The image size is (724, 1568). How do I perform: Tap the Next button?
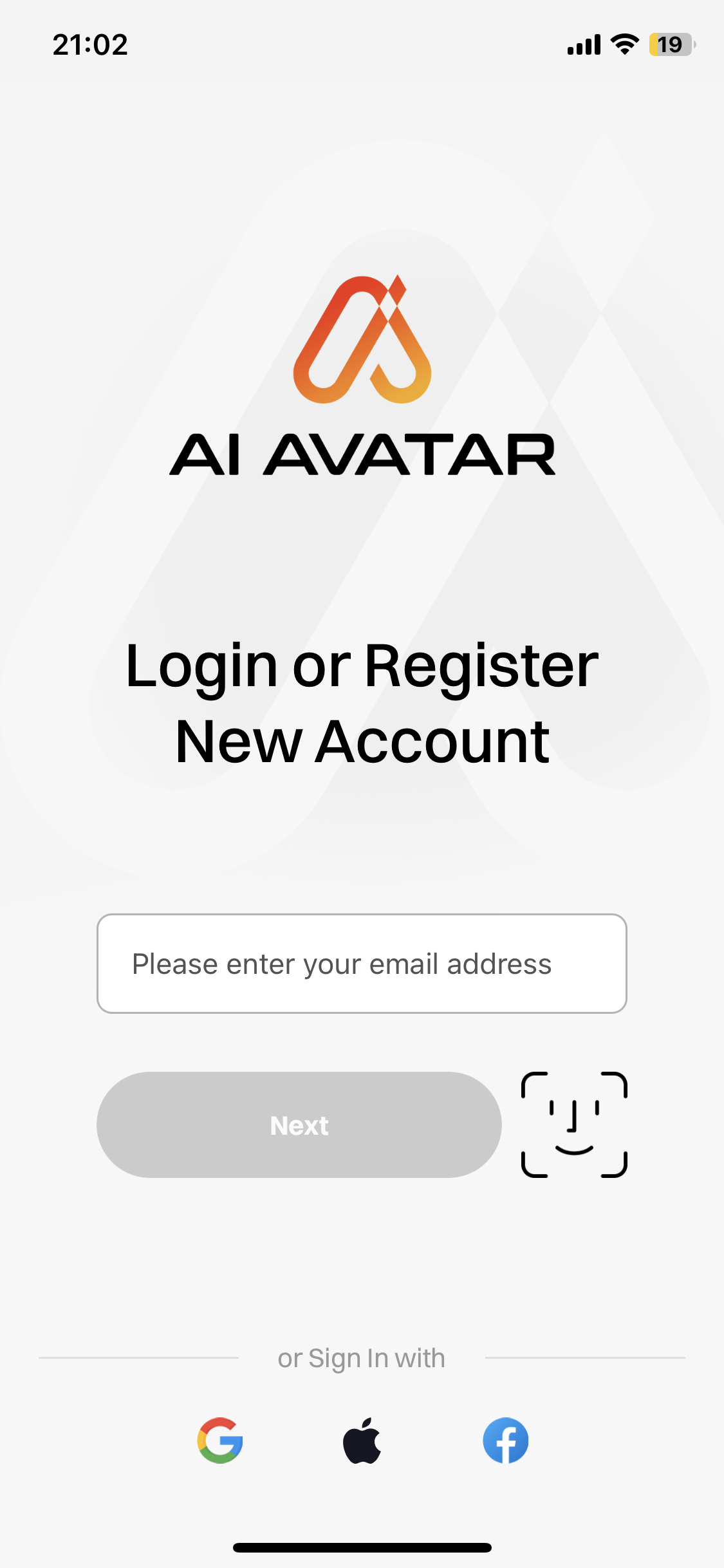[x=299, y=1125]
